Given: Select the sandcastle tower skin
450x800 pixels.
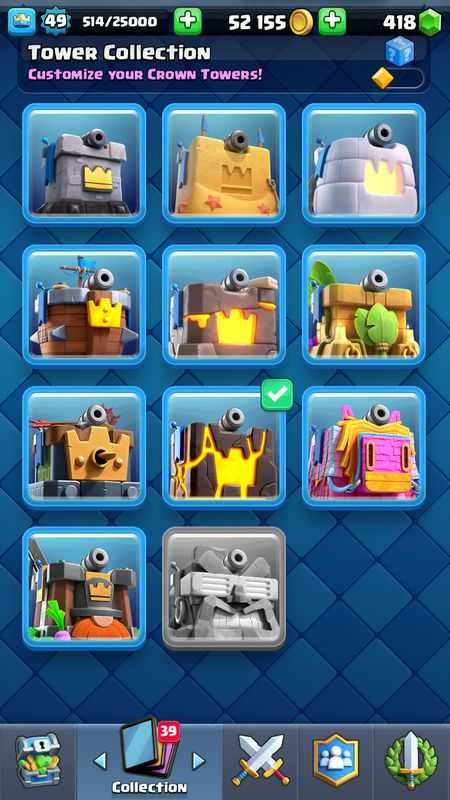Looking at the screenshot, I should pos(224,164).
